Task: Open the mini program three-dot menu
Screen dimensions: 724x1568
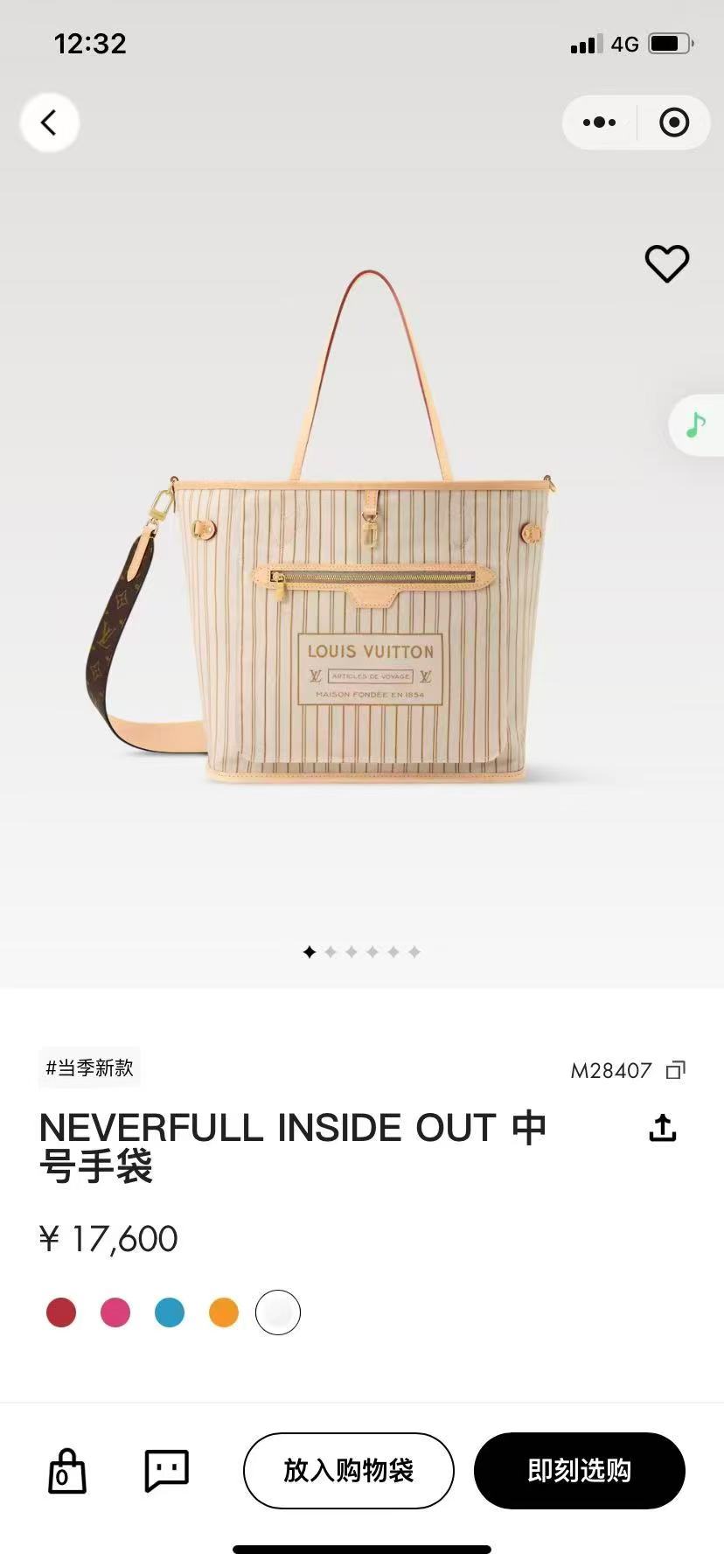Action: click(599, 122)
